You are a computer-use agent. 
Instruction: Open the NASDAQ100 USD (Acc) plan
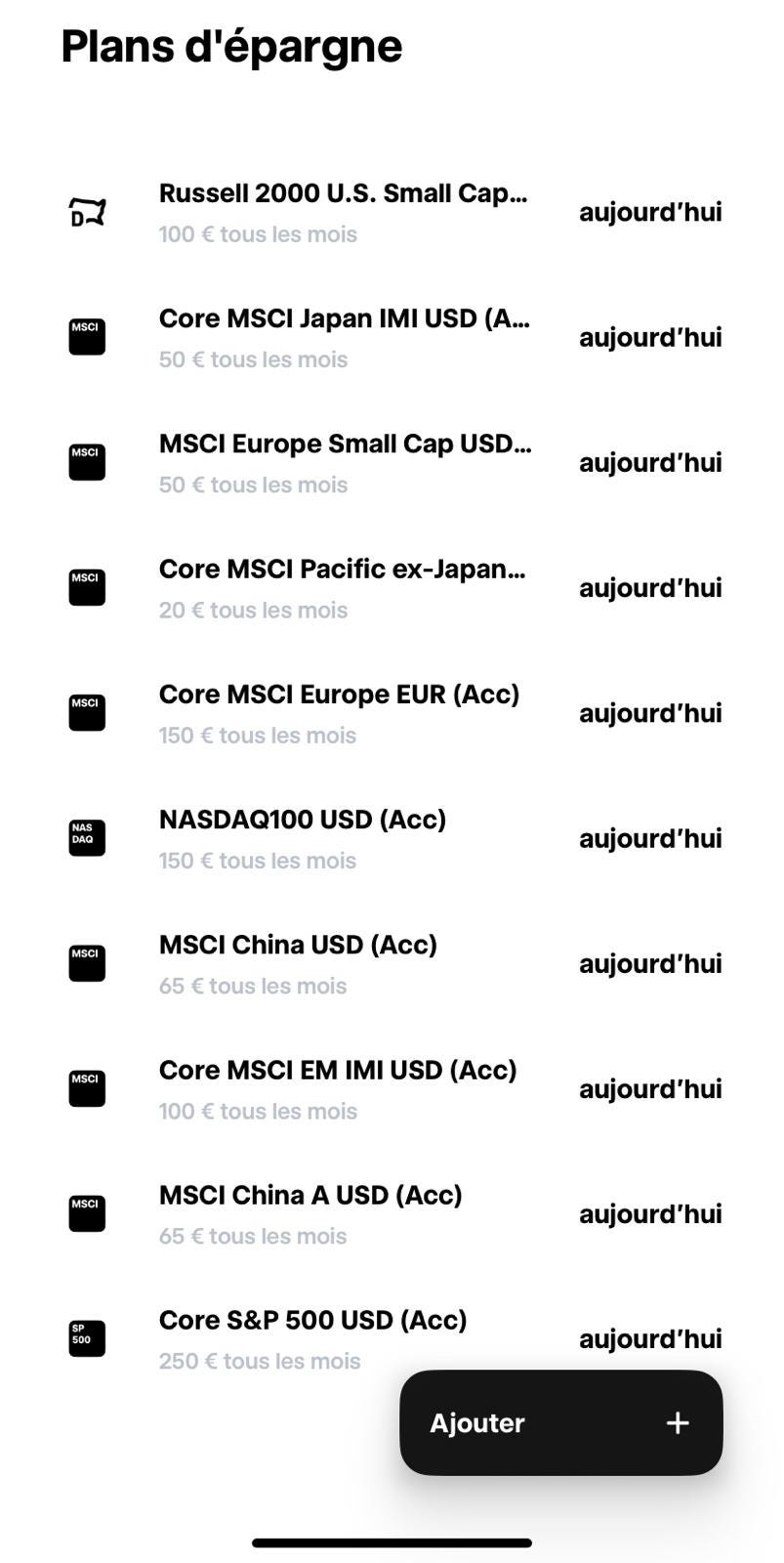[392, 838]
